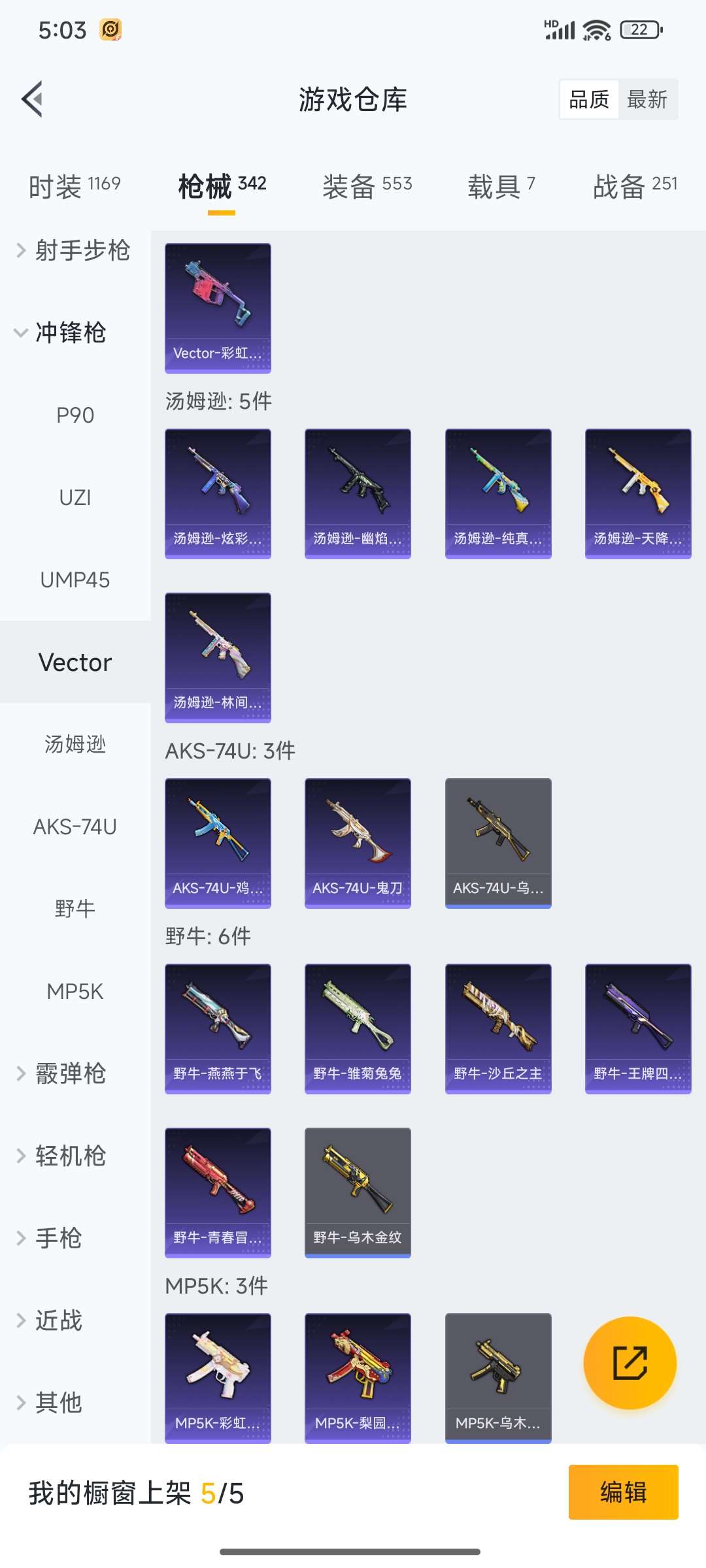Screen dimensions: 706x1568
Task: Select P90 in the sidebar
Action: coord(75,416)
